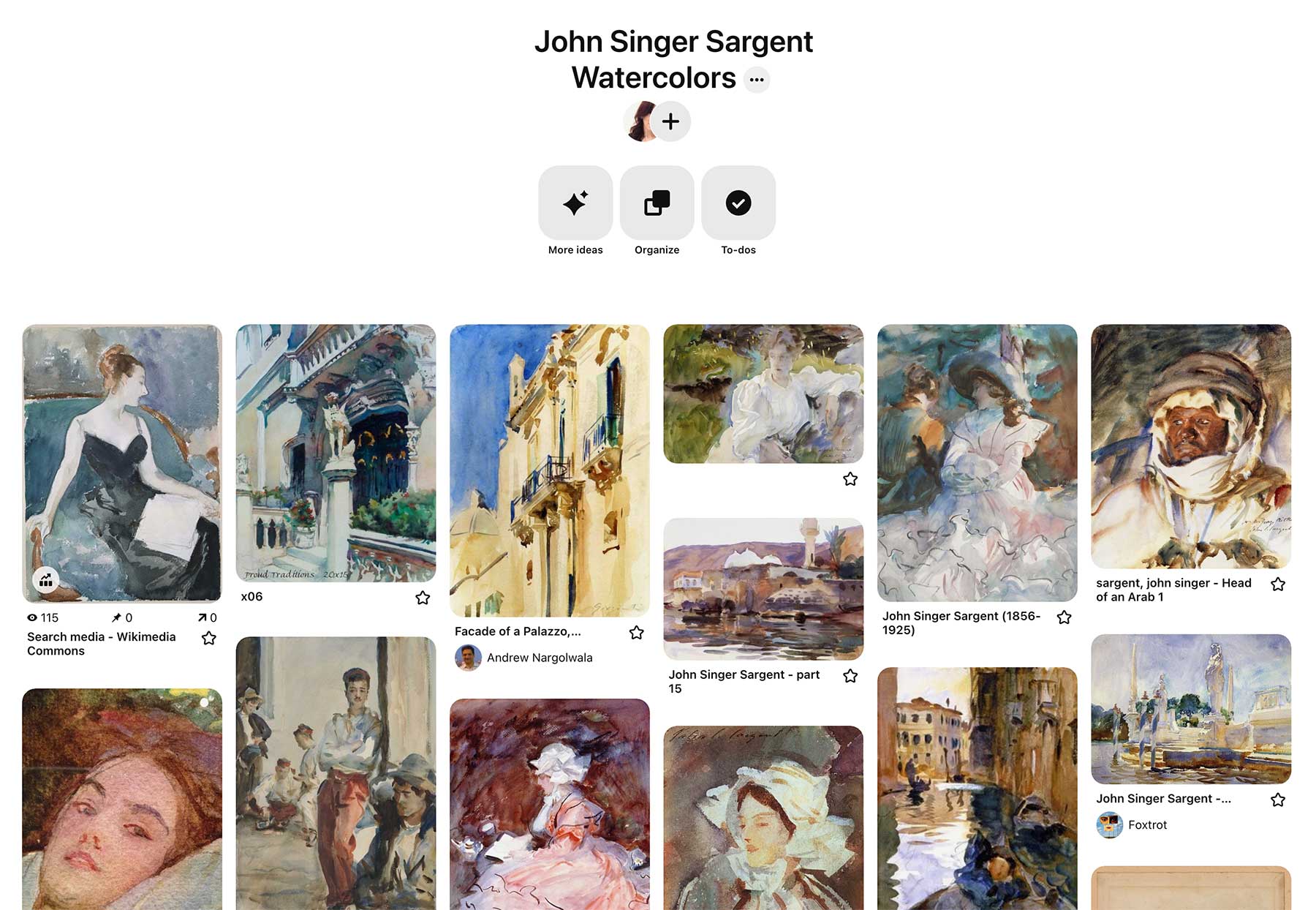
Task: Open John Singer Sargent (1856-1925) pin
Action: click(977, 462)
